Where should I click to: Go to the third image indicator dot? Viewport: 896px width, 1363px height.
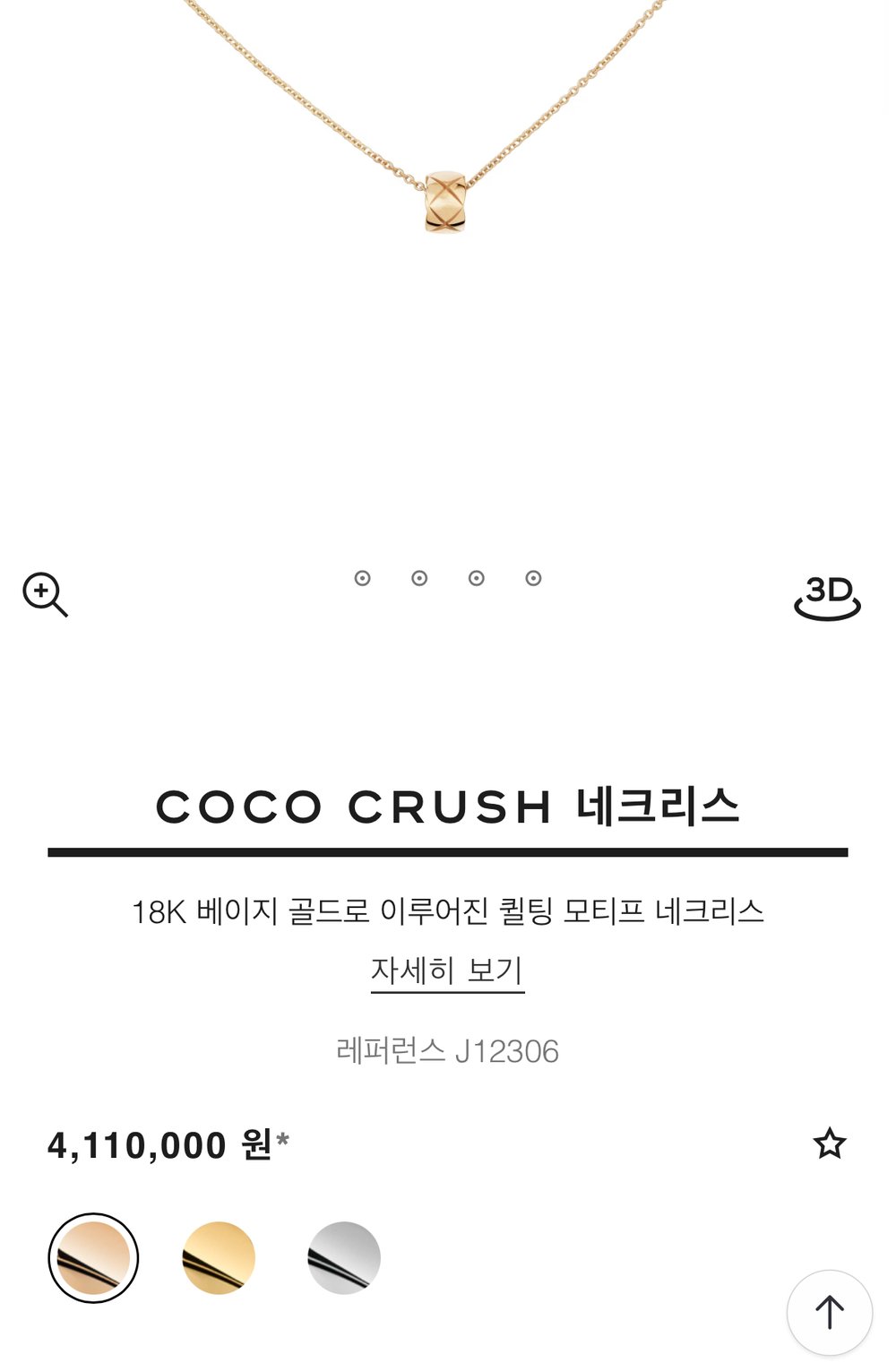click(477, 578)
